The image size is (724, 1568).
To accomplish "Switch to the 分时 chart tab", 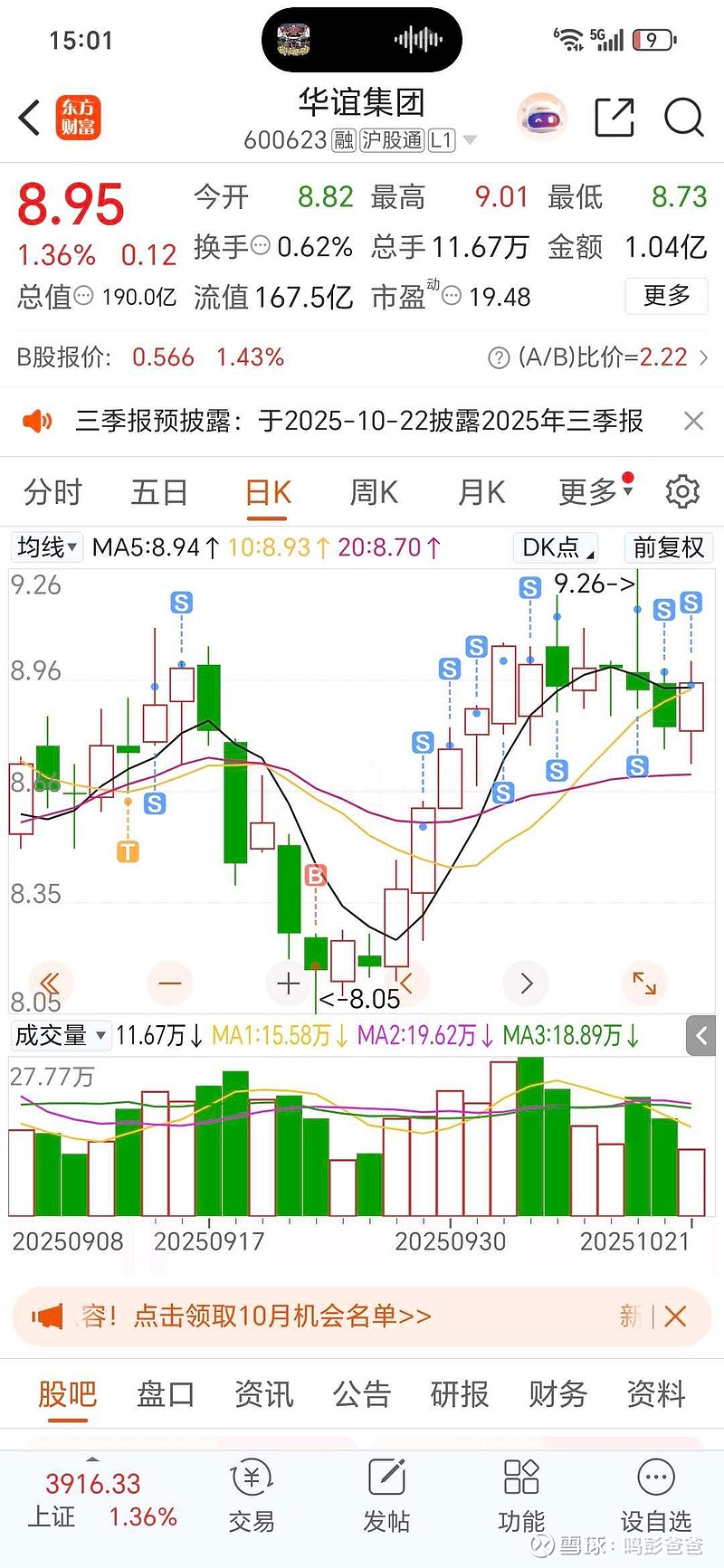I will (52, 492).
